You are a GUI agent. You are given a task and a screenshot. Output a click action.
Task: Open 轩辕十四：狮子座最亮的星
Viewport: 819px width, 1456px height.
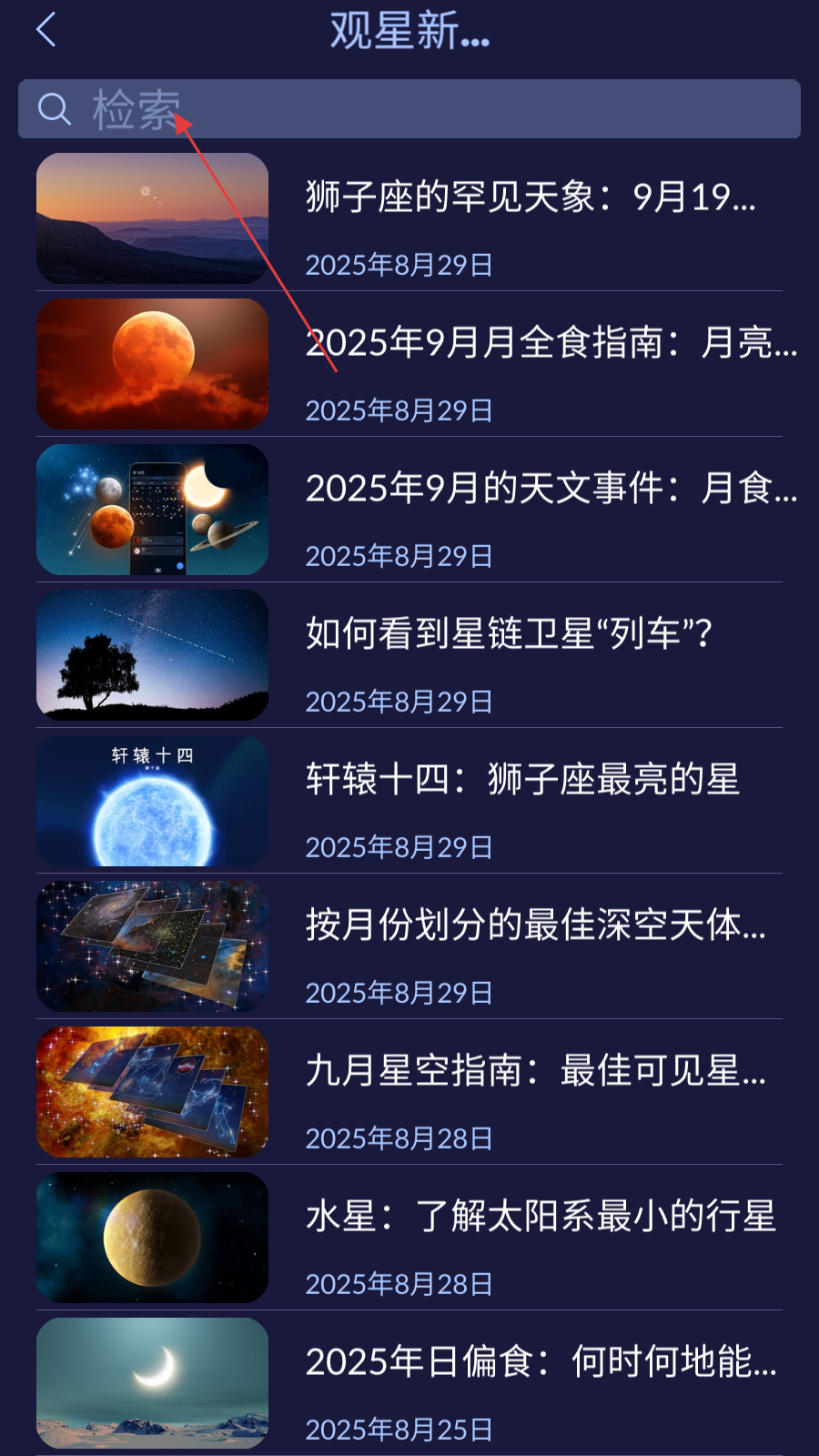(x=522, y=780)
